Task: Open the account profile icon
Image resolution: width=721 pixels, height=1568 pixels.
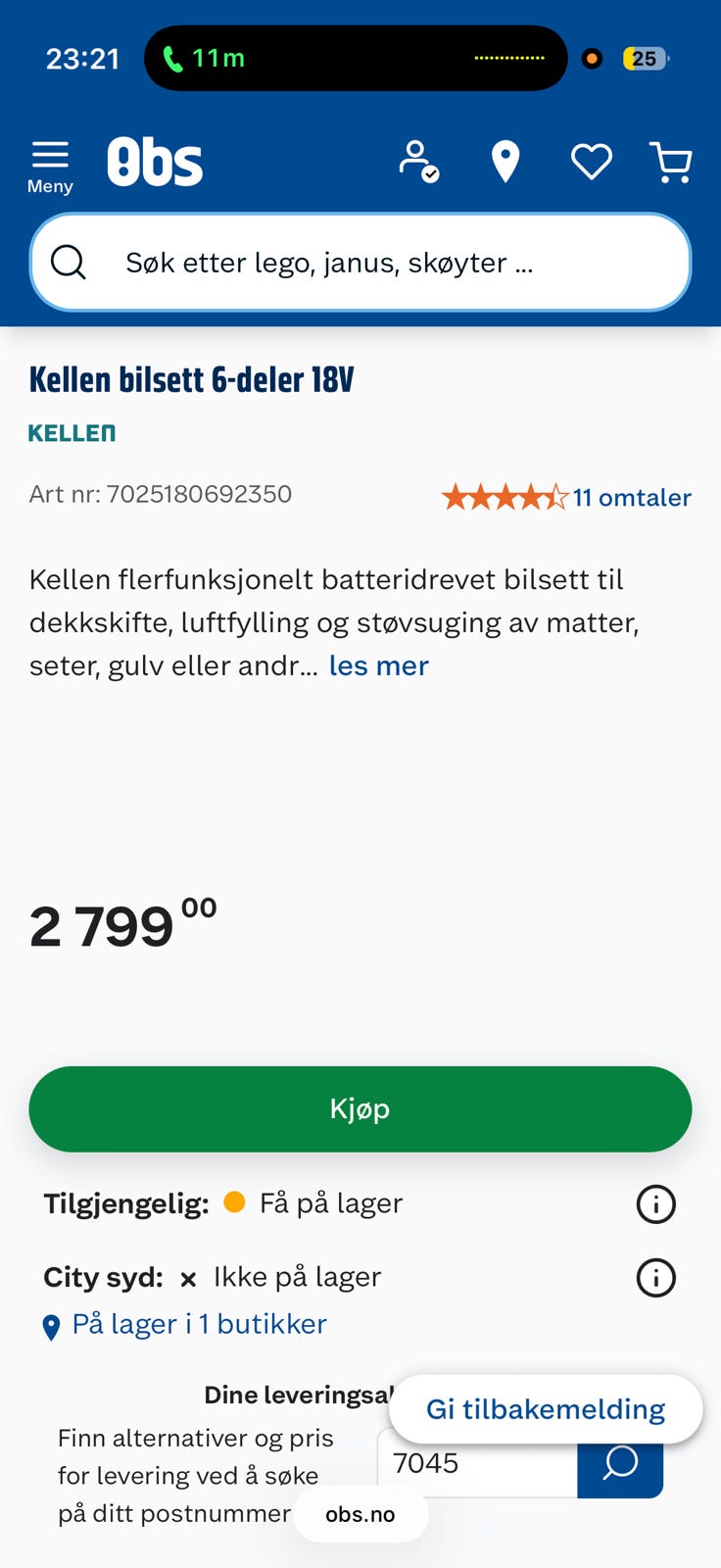Action: pyautogui.click(x=419, y=161)
